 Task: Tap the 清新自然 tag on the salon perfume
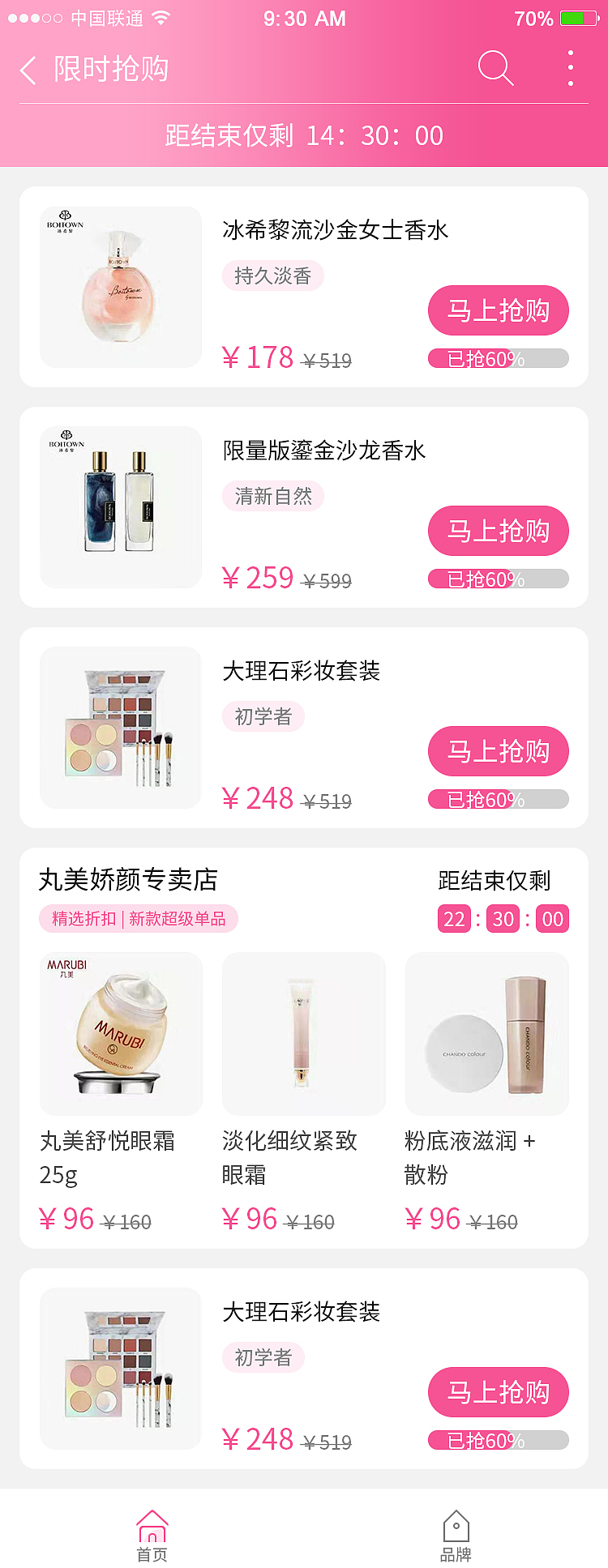coord(273,496)
